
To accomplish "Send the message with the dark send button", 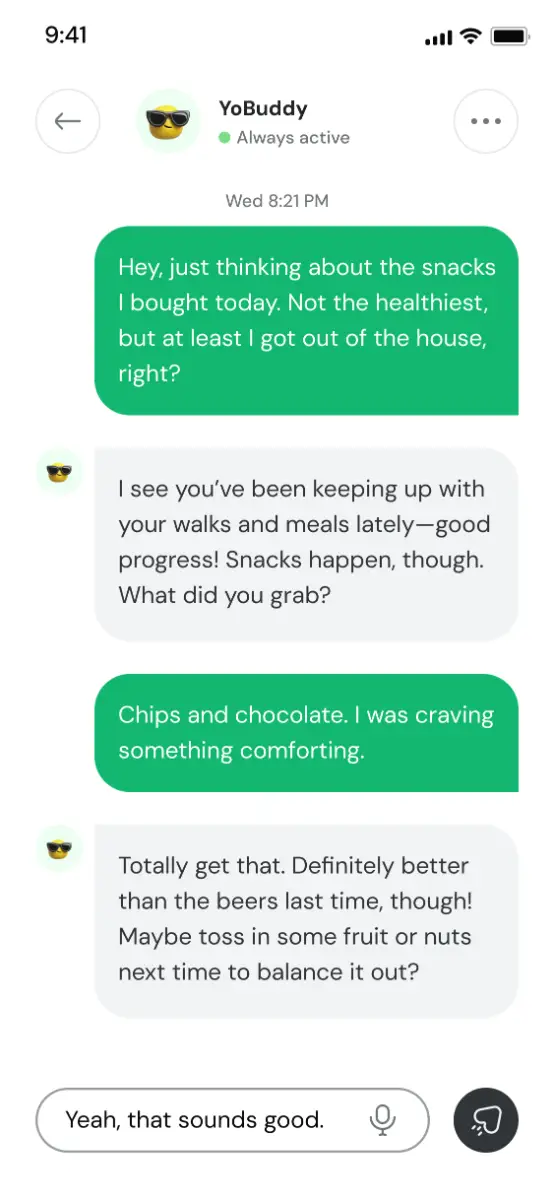I will 486,1120.
